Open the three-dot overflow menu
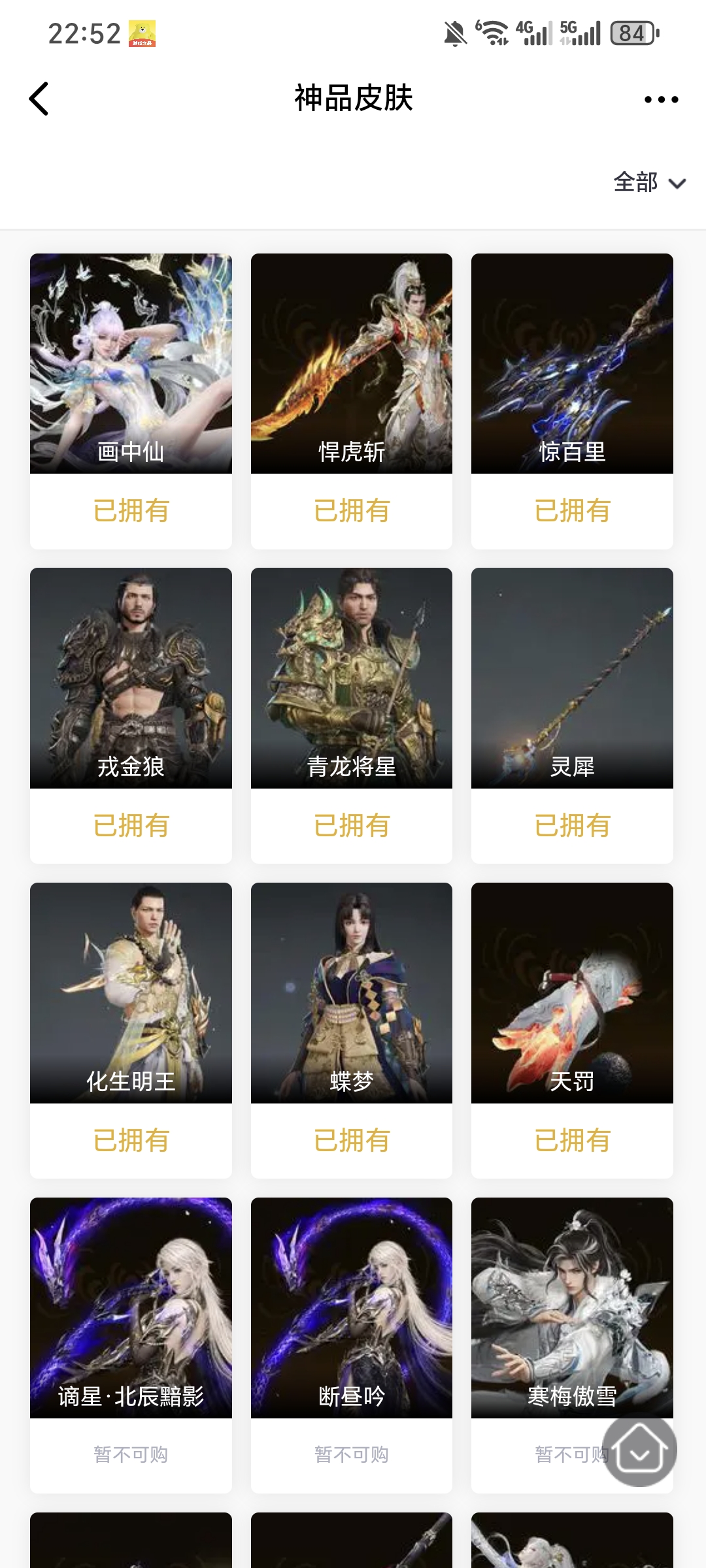The image size is (706, 1568). click(x=661, y=99)
